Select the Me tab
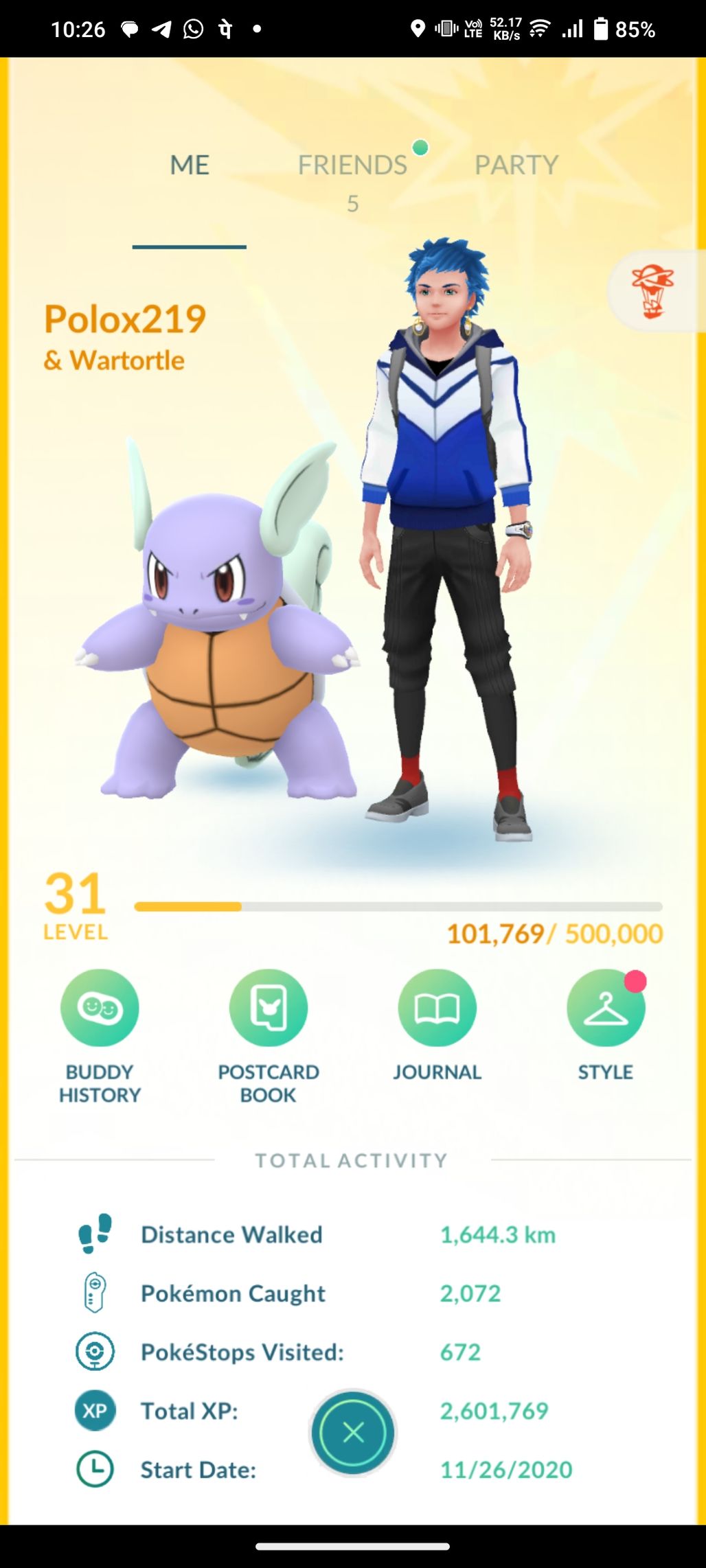Screen dimensions: 706x1568 coord(190,165)
